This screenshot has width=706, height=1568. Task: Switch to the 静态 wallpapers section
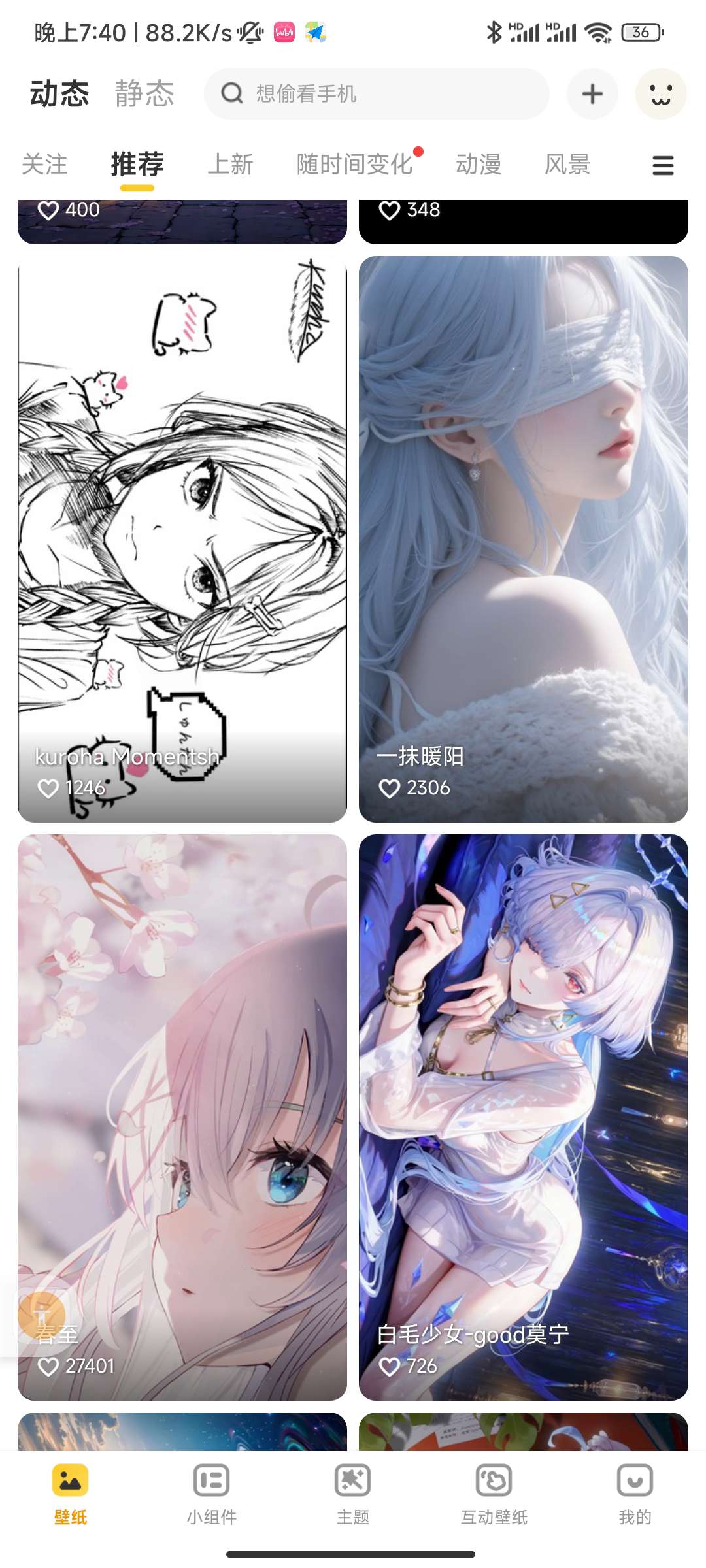pos(144,93)
